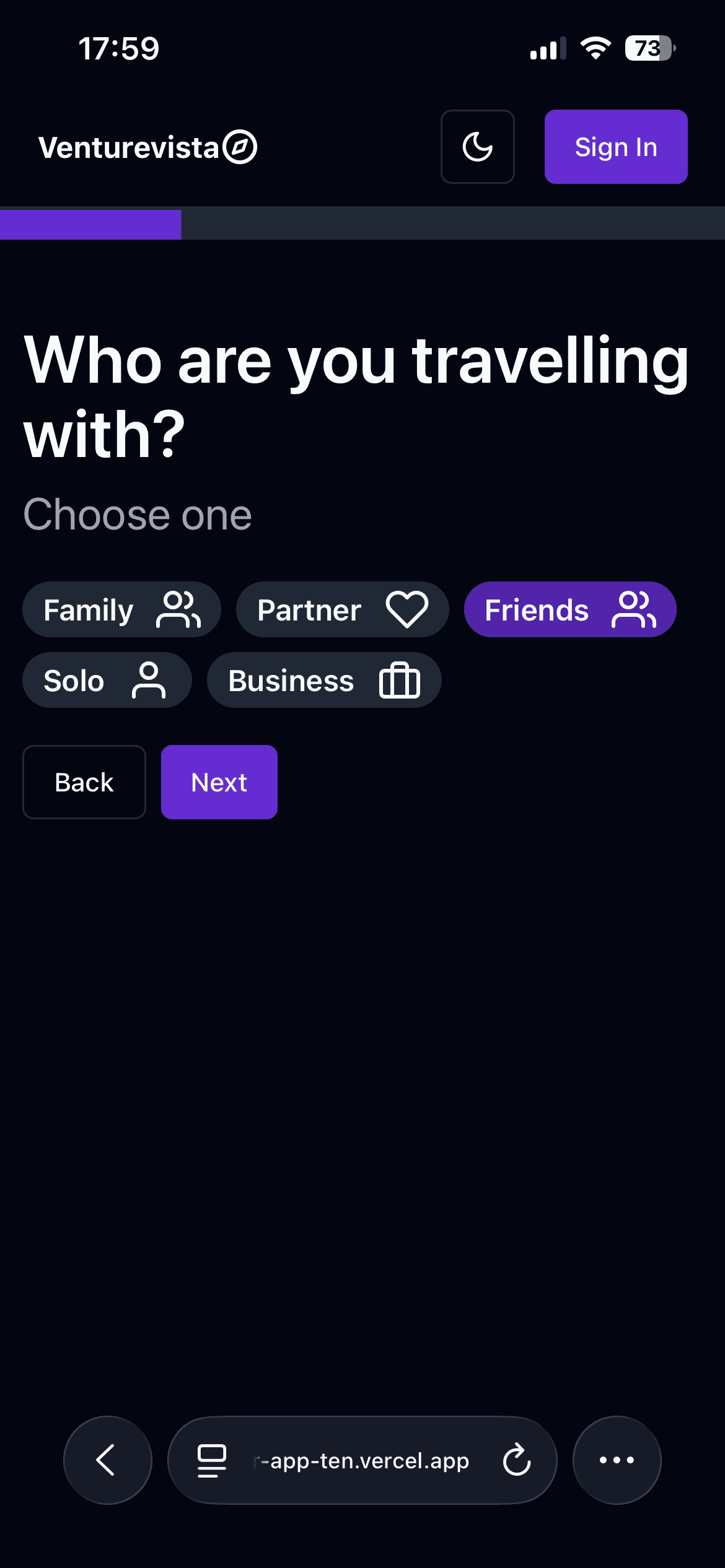
Task: Select the Family option
Action: coord(121,610)
